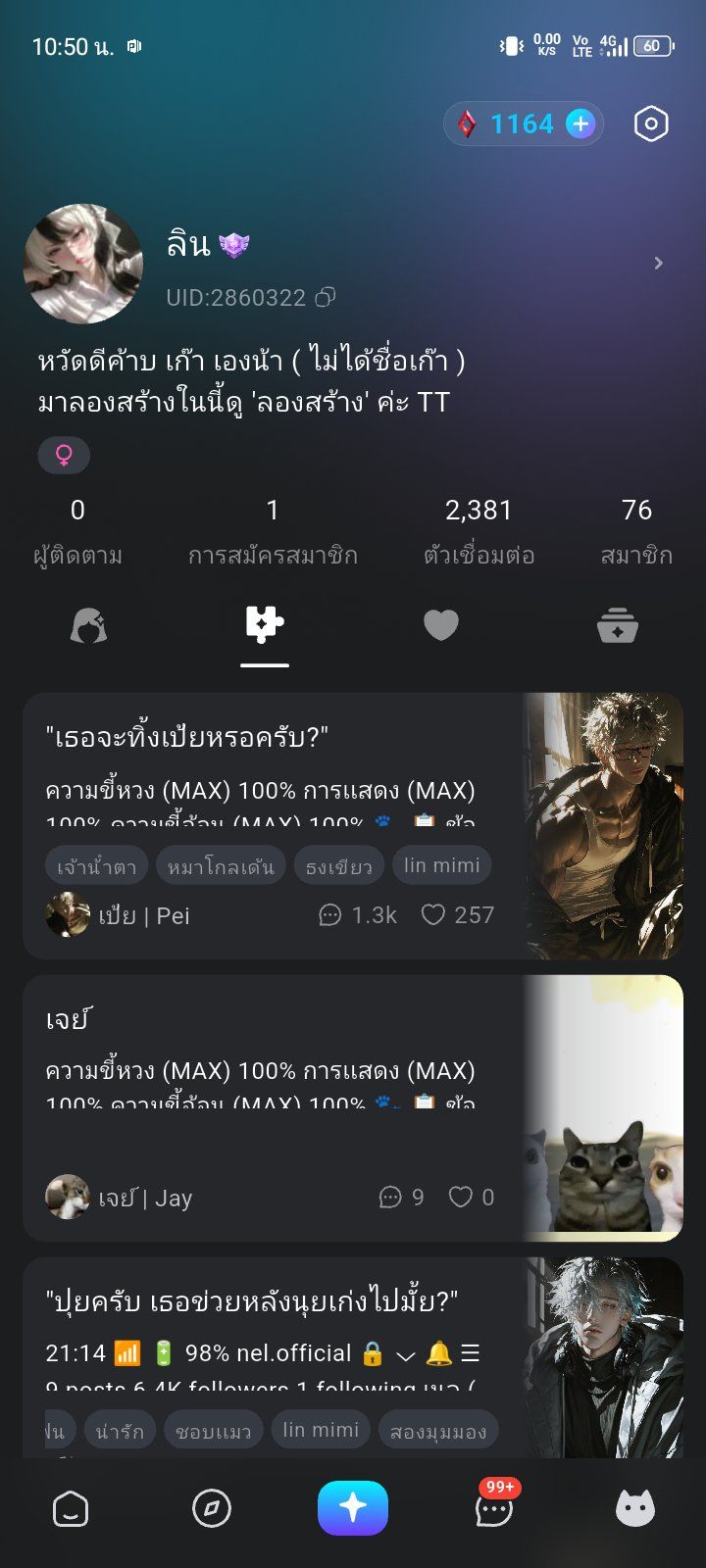Tap the center create sparkle button
Viewport: 706px width, 1568px height.
click(353, 1507)
